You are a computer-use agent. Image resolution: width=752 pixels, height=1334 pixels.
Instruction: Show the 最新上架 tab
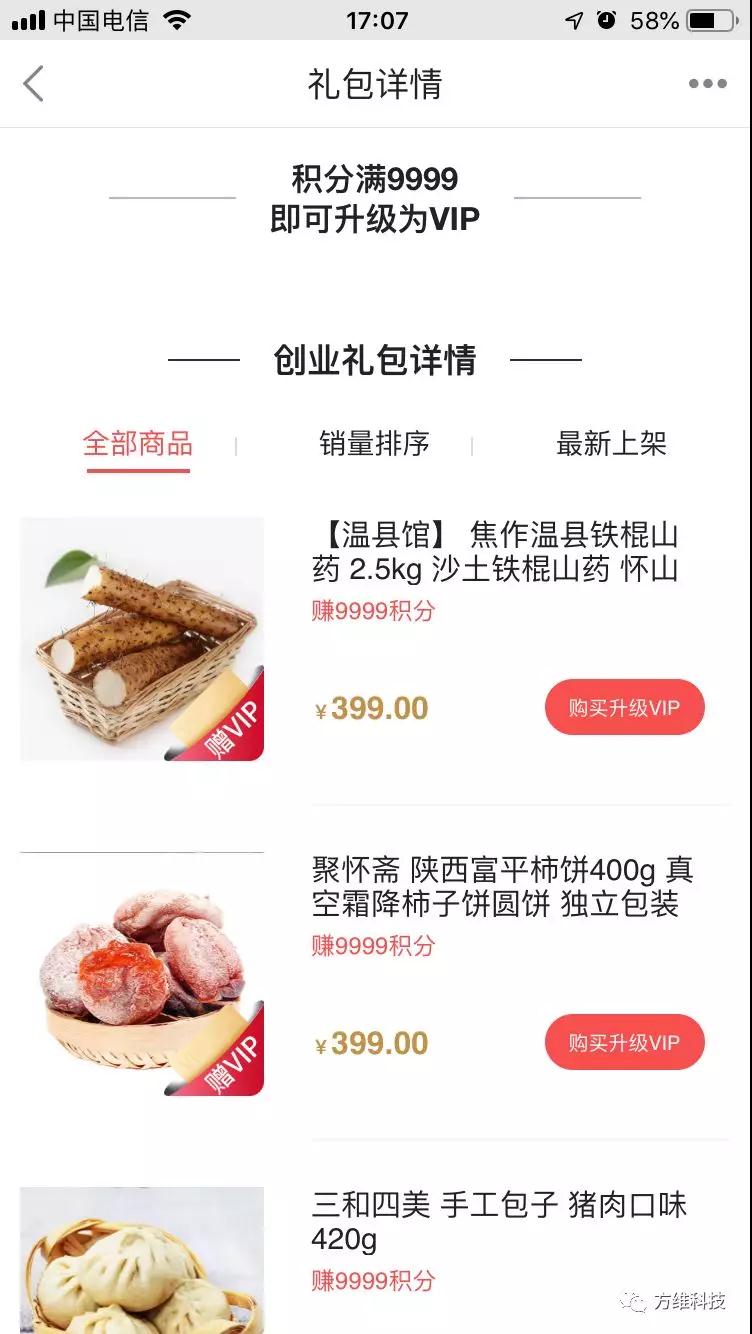(x=611, y=444)
